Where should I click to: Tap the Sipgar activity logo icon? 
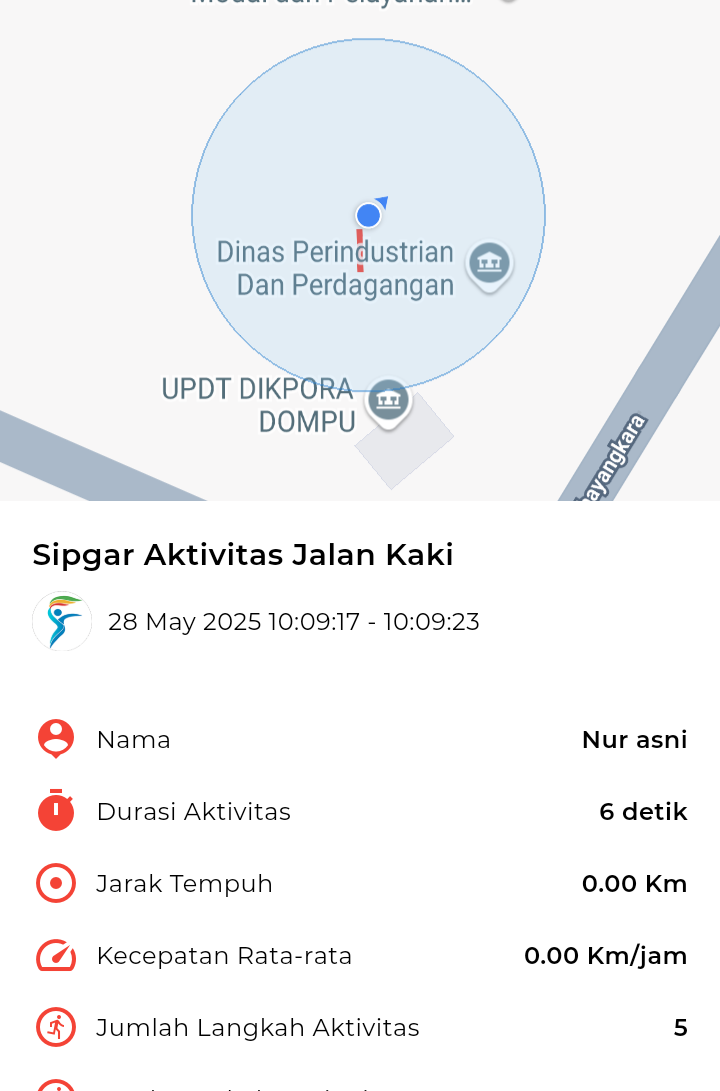[x=61, y=621]
